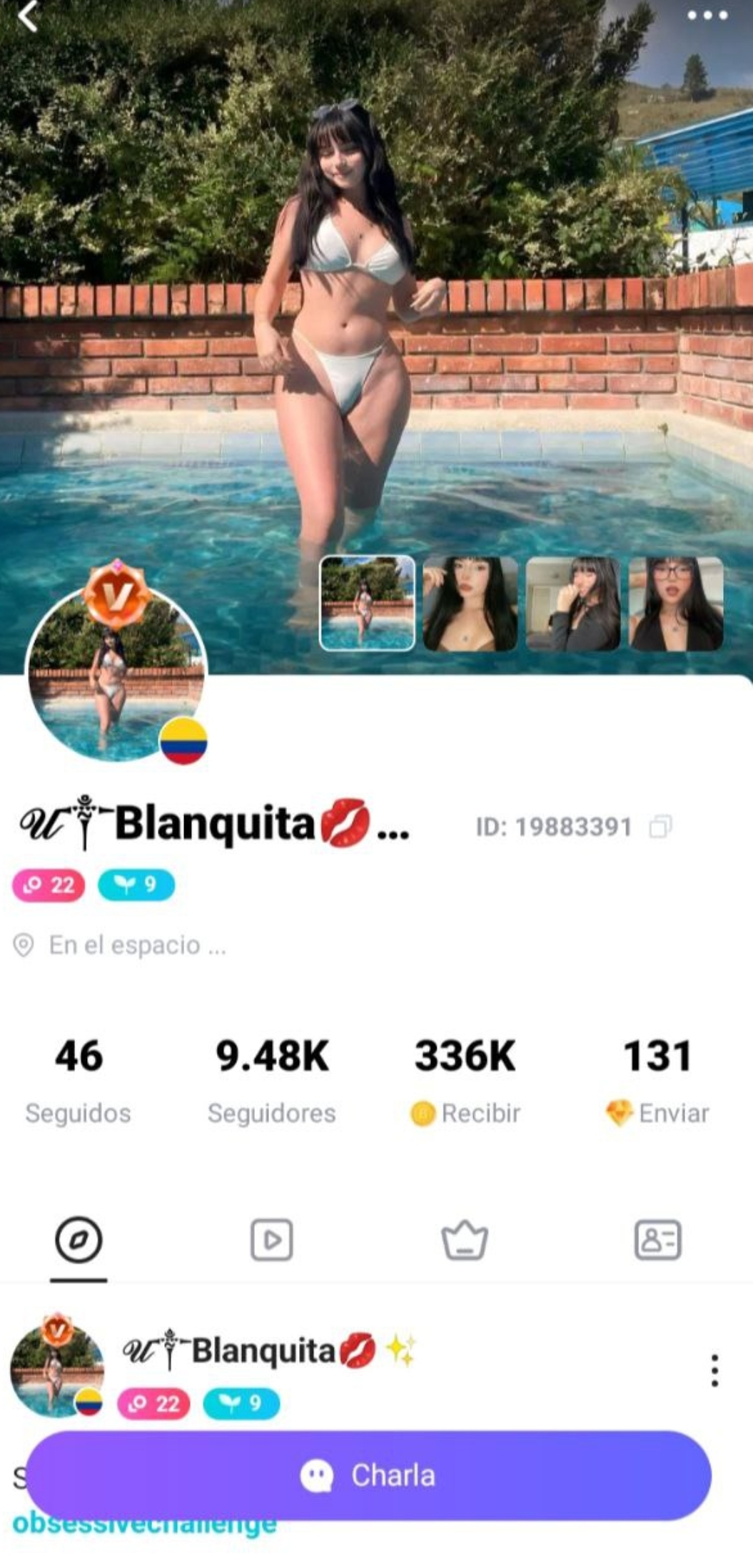753x1568 pixels.
Task: Switch to the crown tab
Action: point(465,1241)
